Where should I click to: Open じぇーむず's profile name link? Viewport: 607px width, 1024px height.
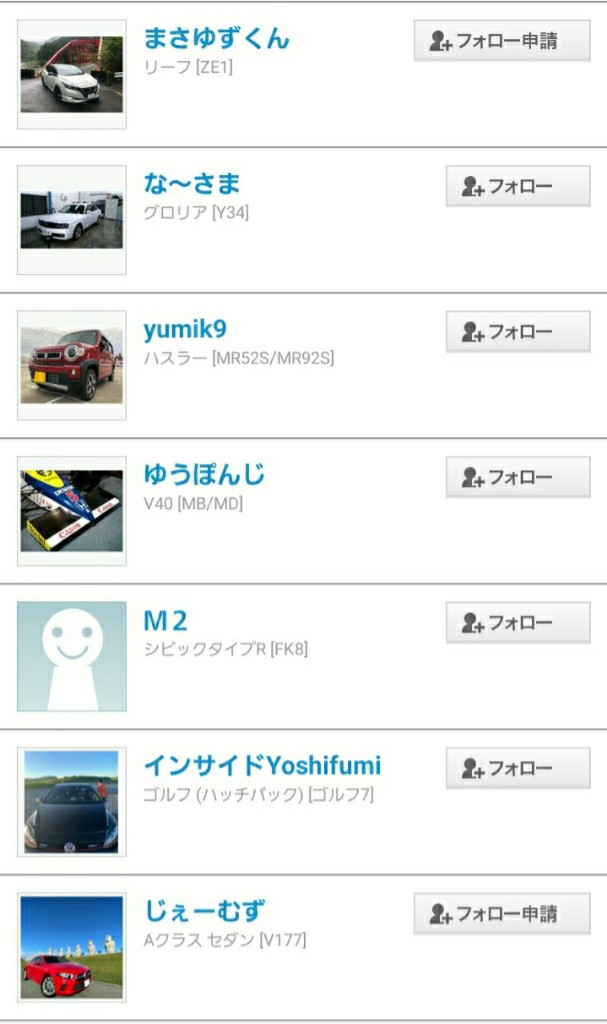tap(205, 911)
